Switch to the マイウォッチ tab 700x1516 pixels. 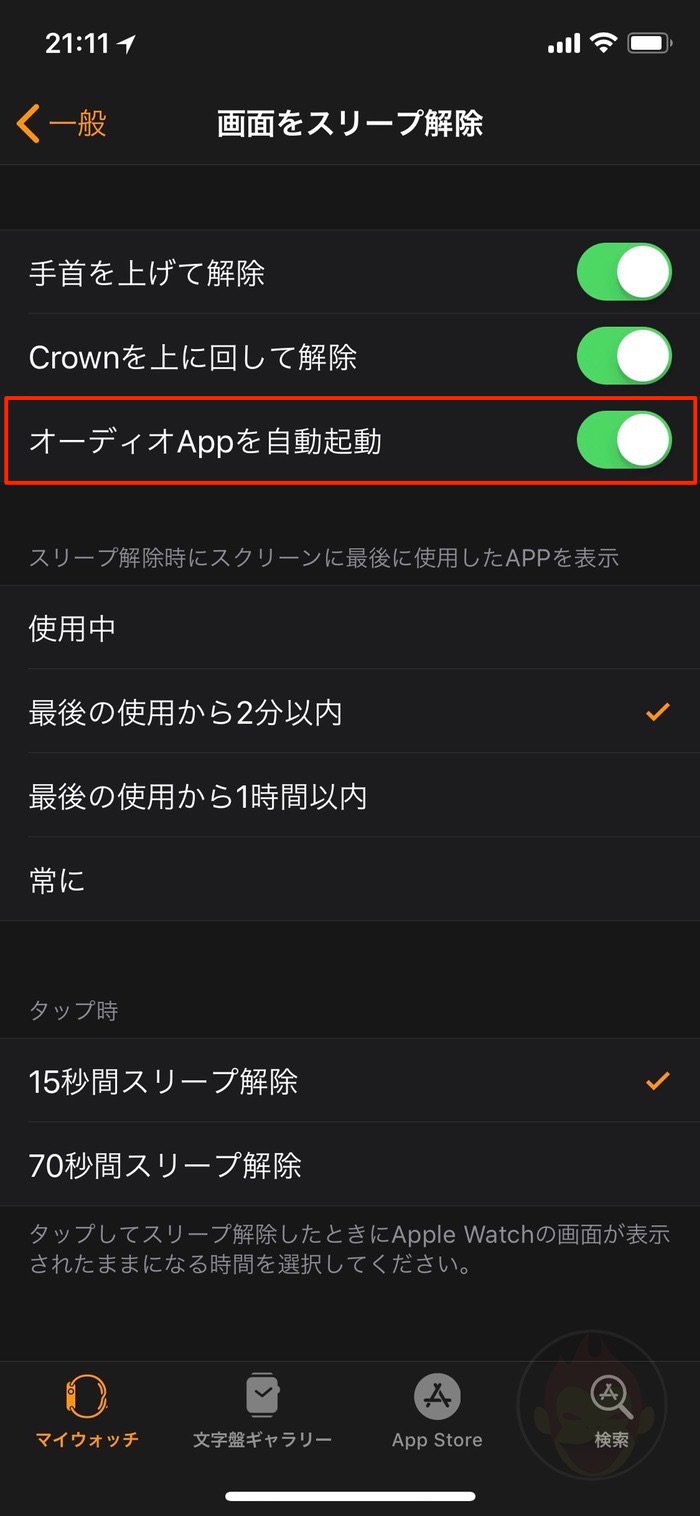click(87, 1410)
